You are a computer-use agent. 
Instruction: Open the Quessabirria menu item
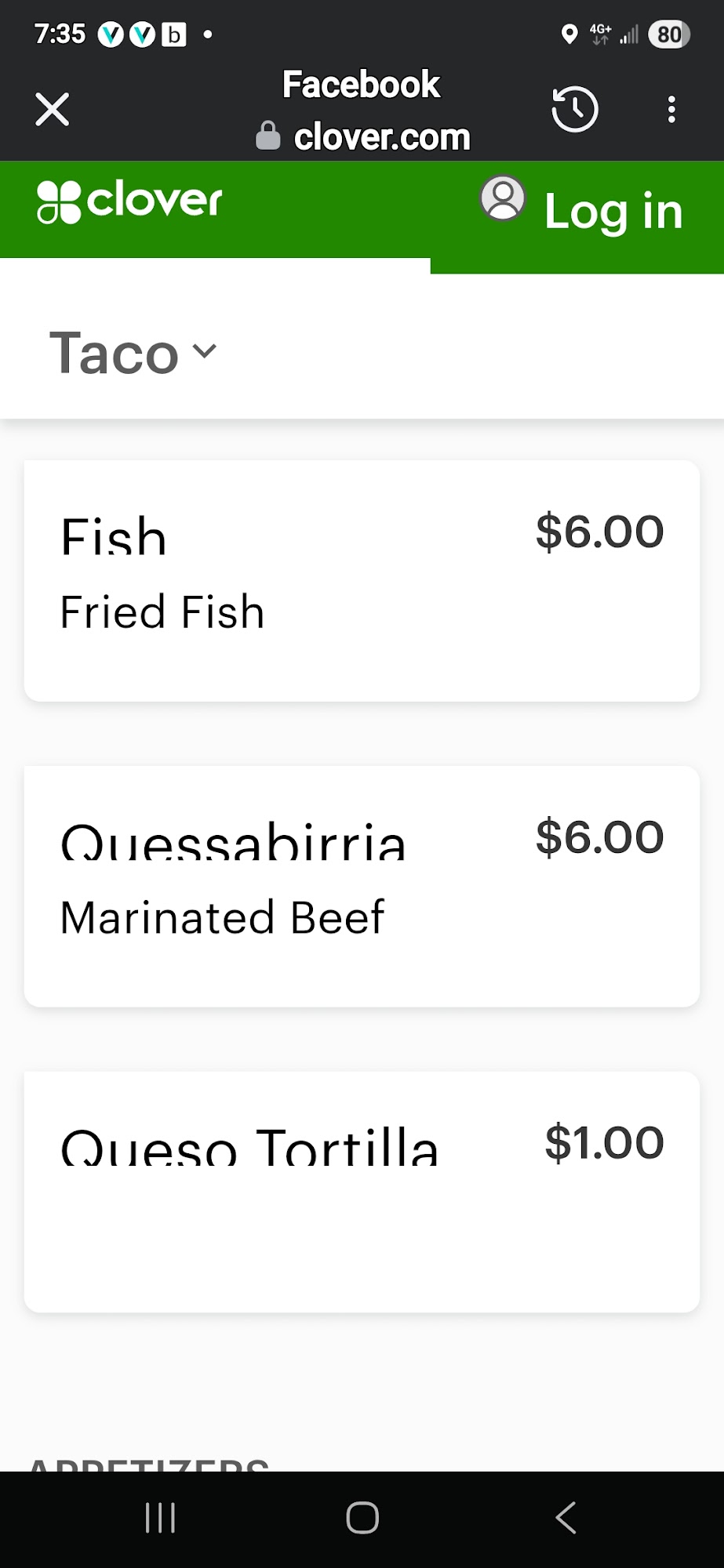click(362, 886)
